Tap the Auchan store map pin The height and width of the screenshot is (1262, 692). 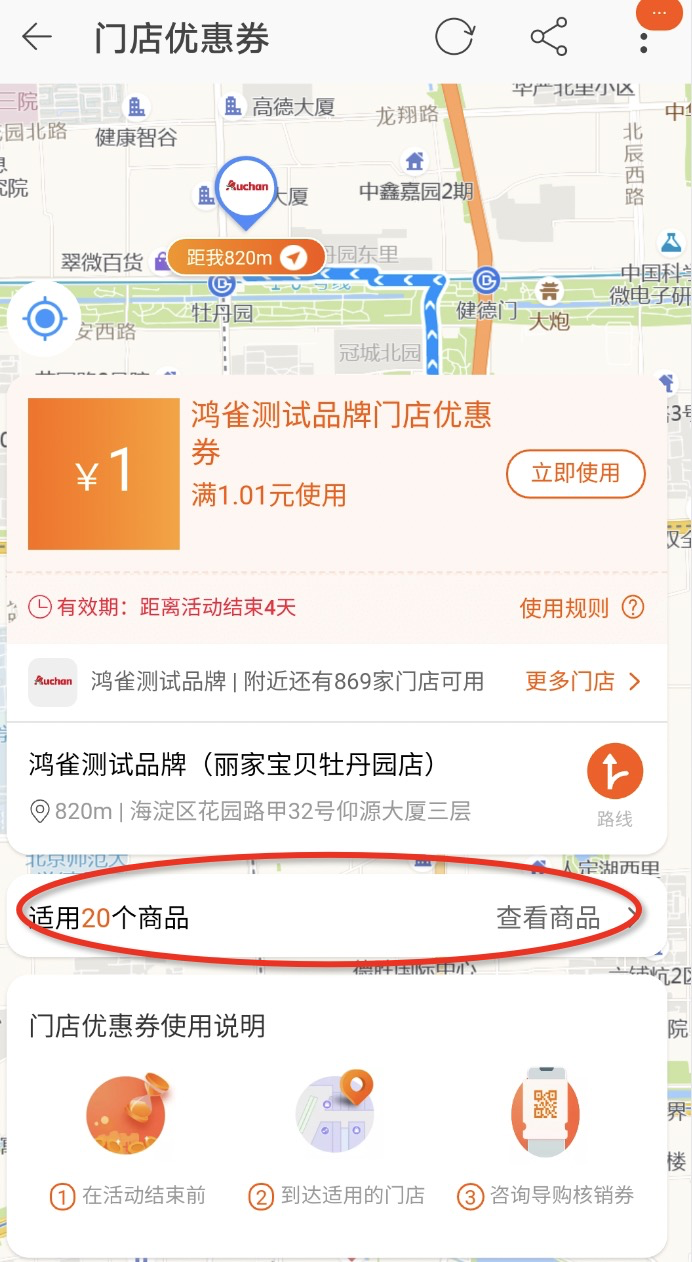(x=246, y=189)
